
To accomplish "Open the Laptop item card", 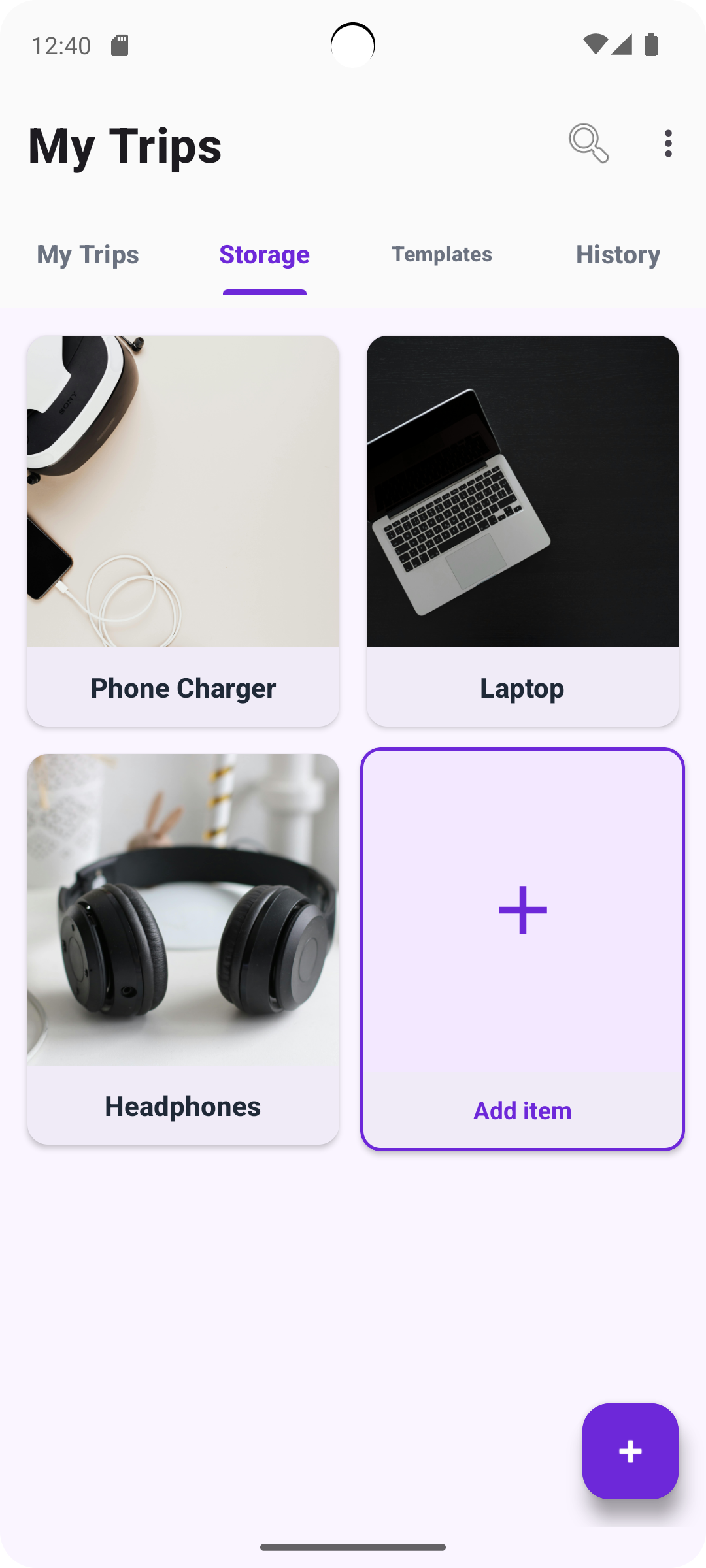I will [x=522, y=529].
